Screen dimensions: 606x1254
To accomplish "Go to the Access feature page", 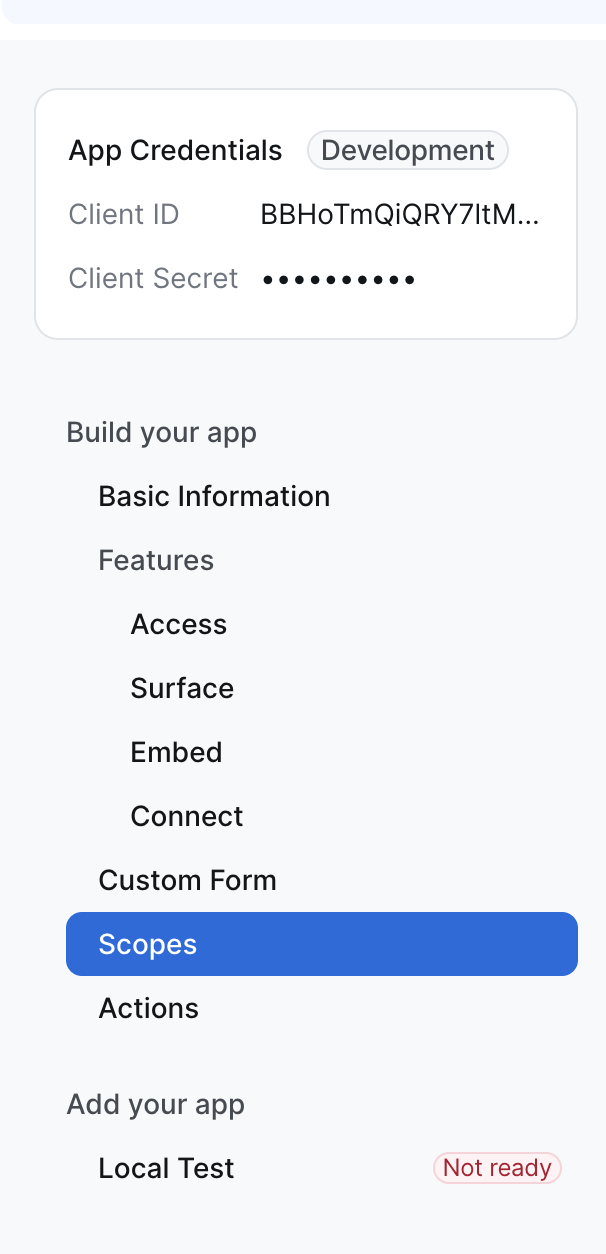I will [179, 625].
